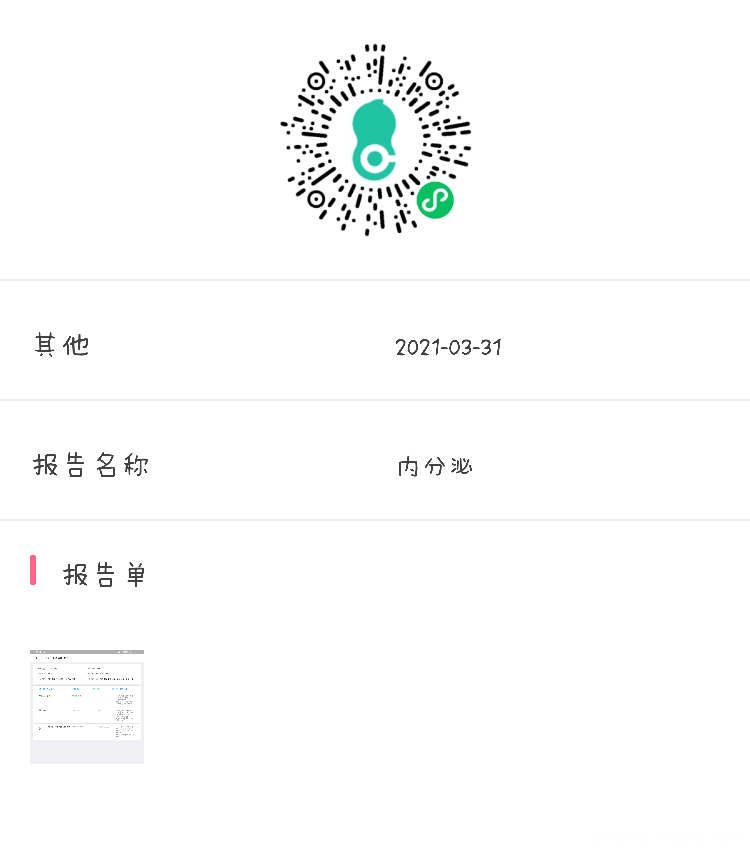Click the 报告名称 label text
Viewport: 750px width, 854px height.
(91, 465)
